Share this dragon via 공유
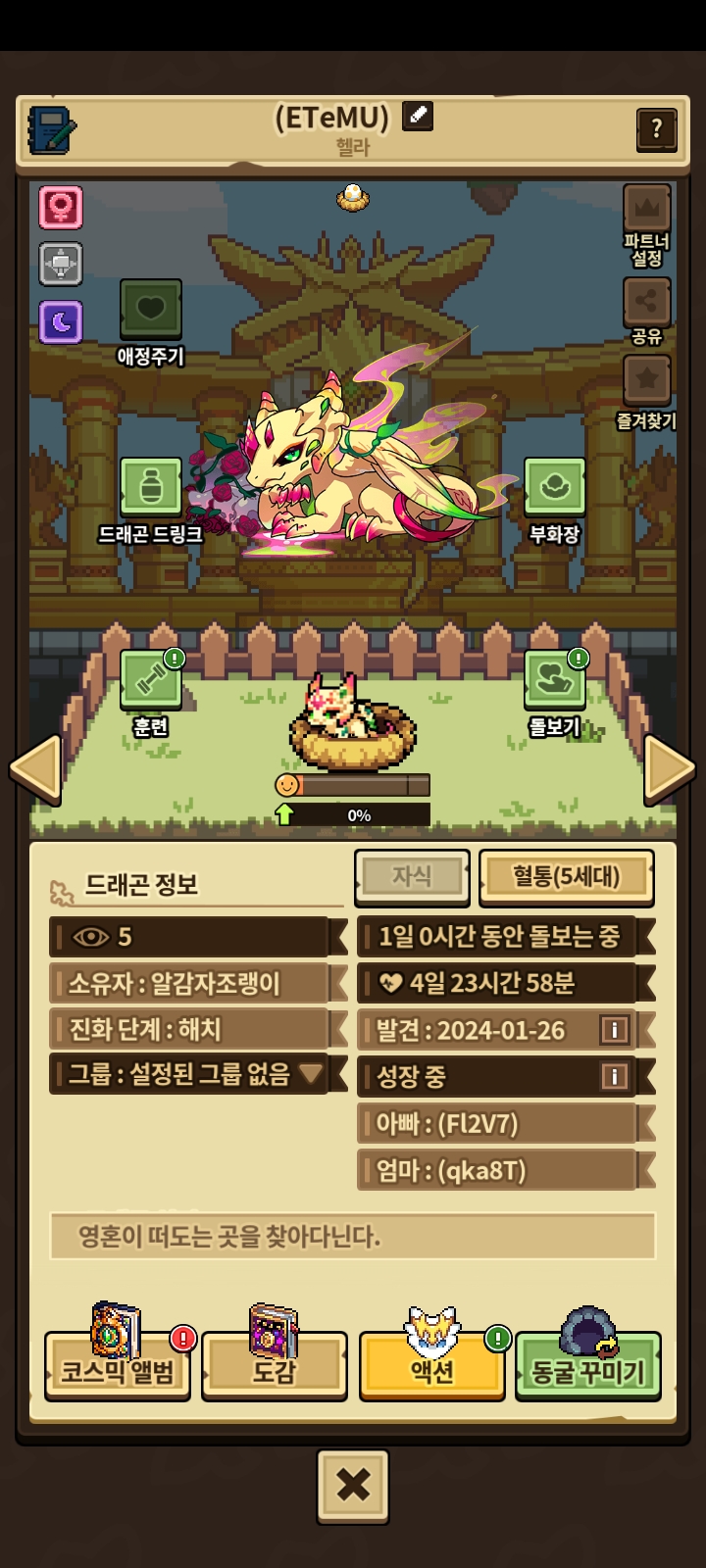The height and width of the screenshot is (1568, 706). (x=647, y=303)
